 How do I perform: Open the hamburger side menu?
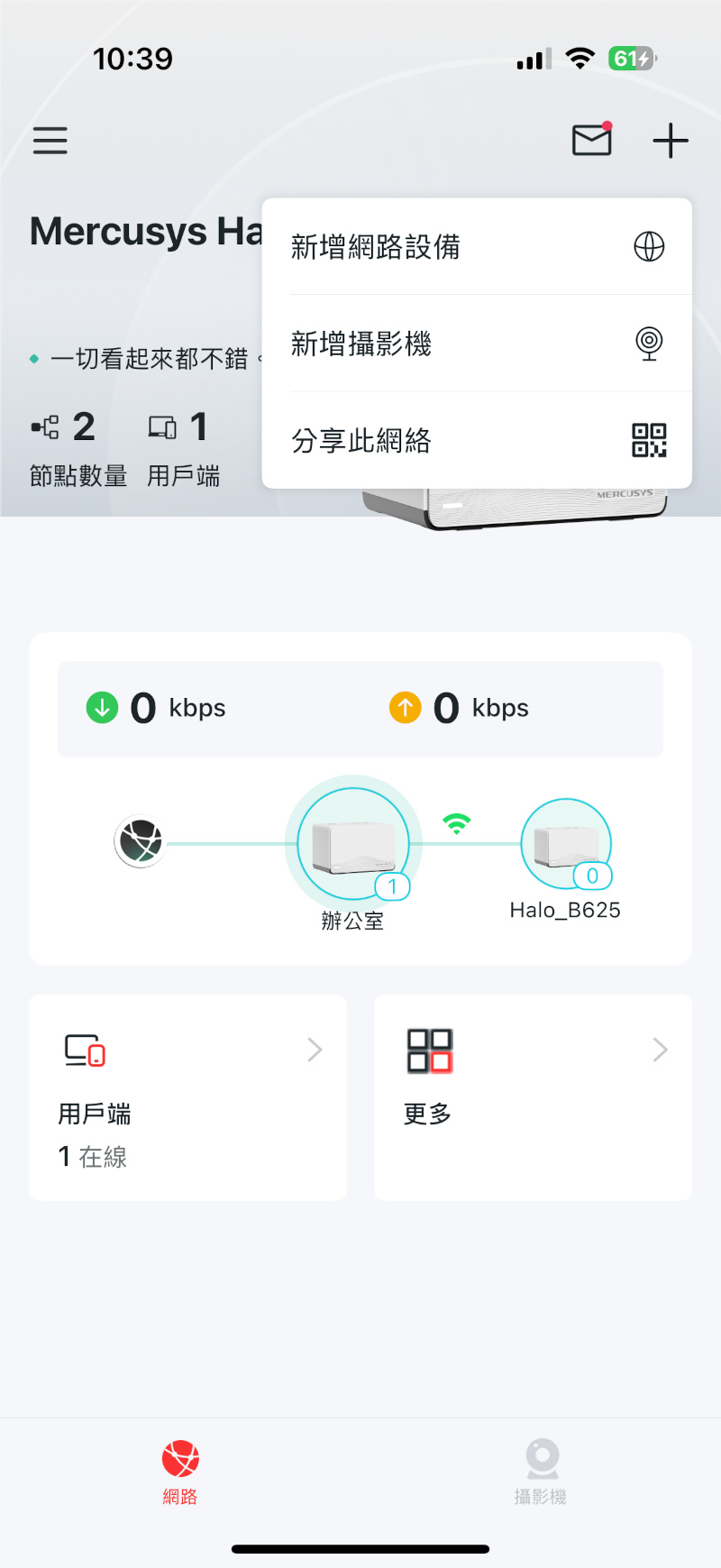click(50, 141)
